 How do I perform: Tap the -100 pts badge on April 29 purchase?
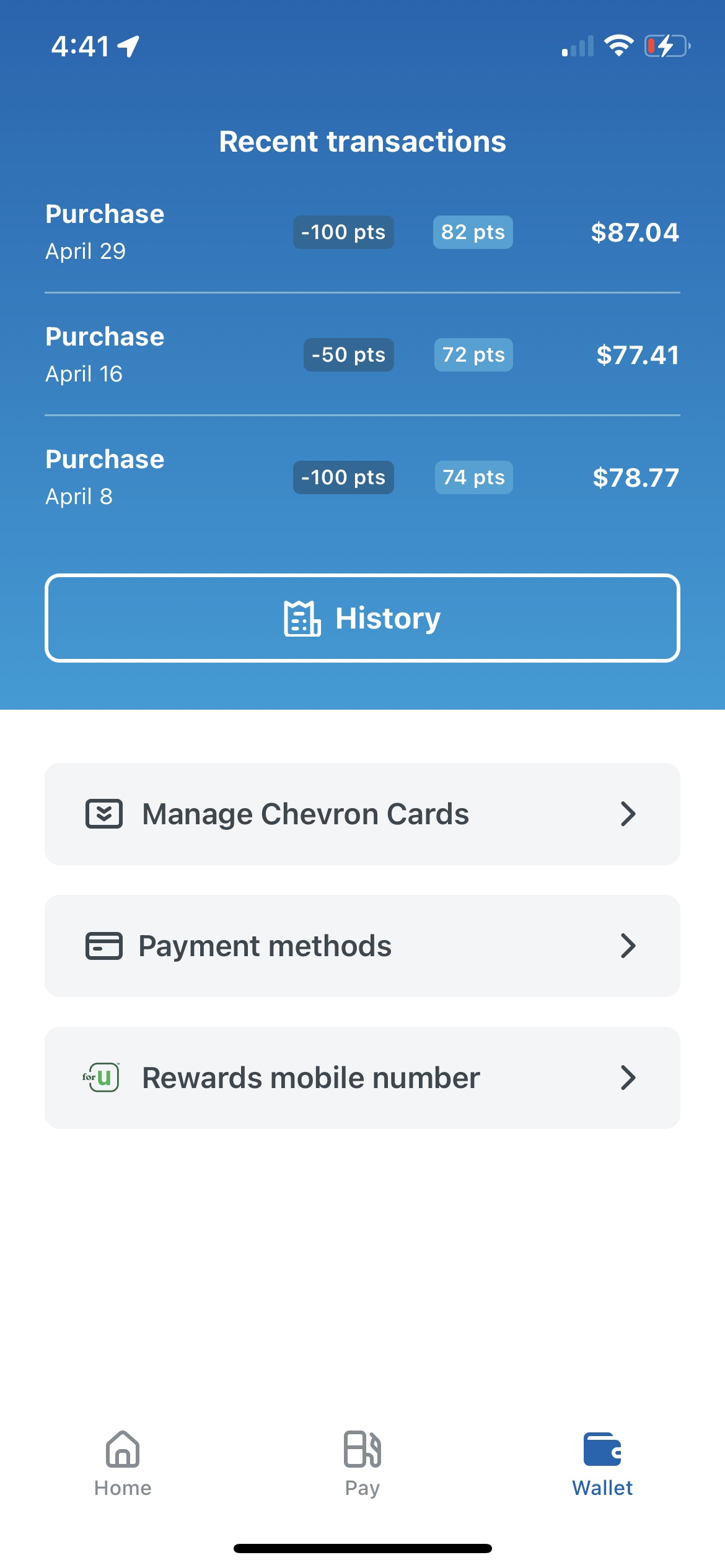(x=343, y=232)
